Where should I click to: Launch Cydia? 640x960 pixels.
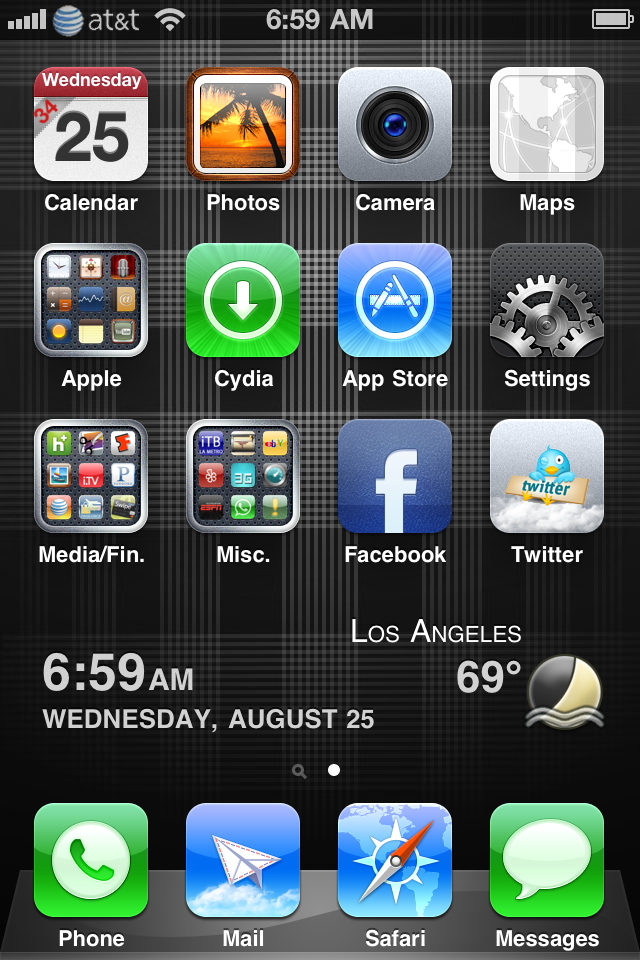coord(243,300)
